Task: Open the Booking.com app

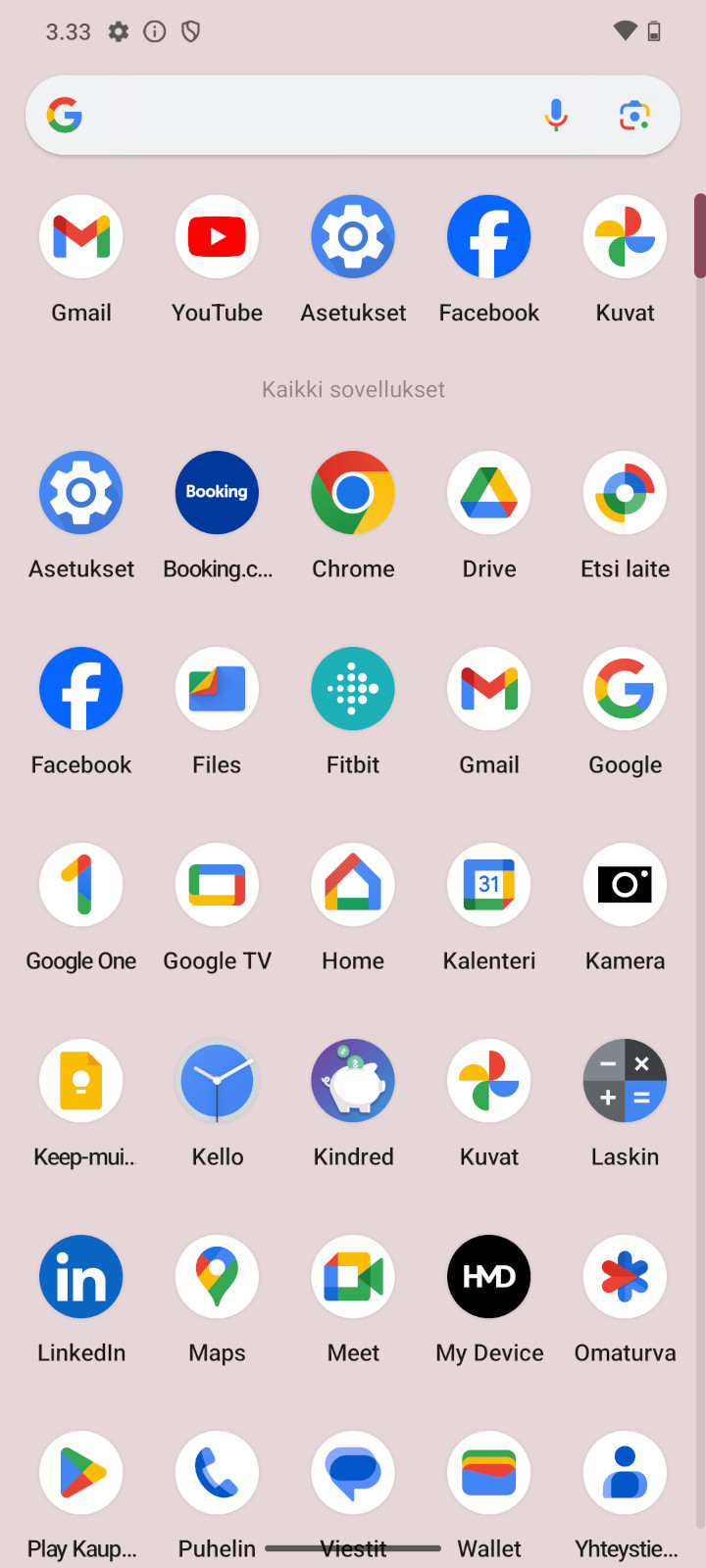Action: [x=217, y=493]
